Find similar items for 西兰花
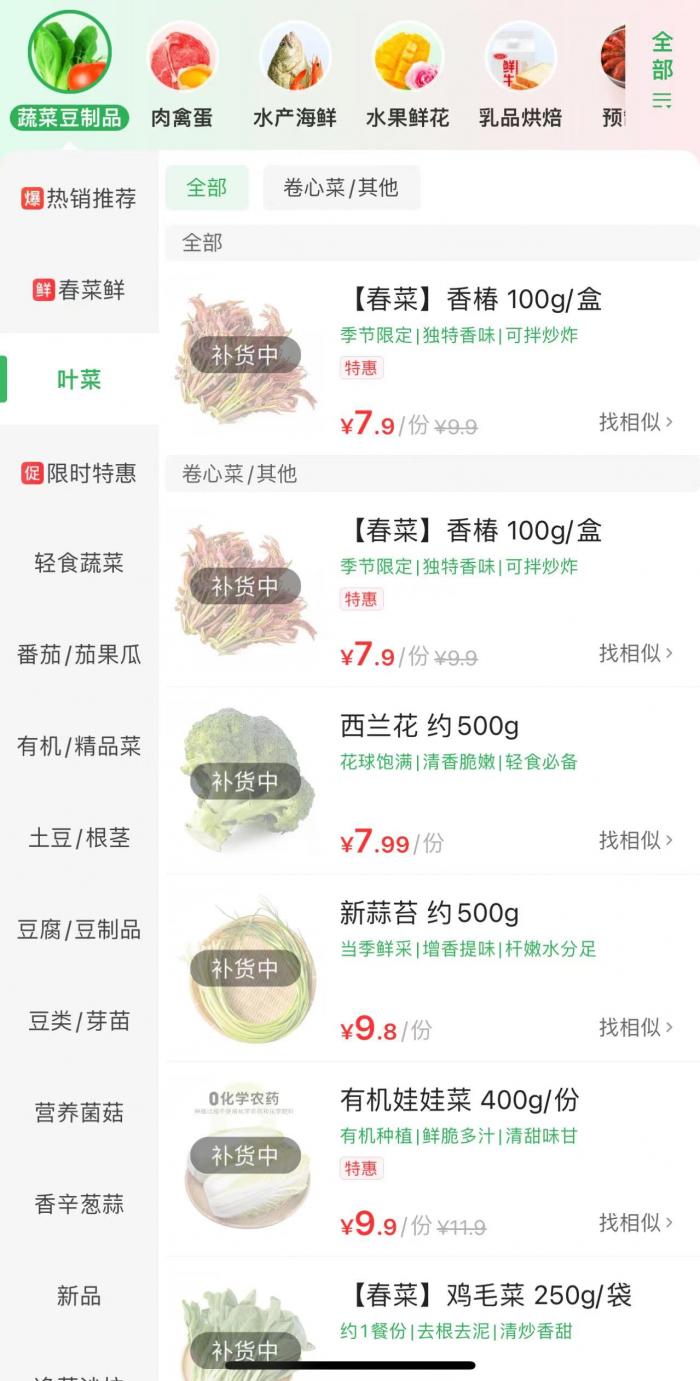The width and height of the screenshot is (700, 1381). (636, 840)
